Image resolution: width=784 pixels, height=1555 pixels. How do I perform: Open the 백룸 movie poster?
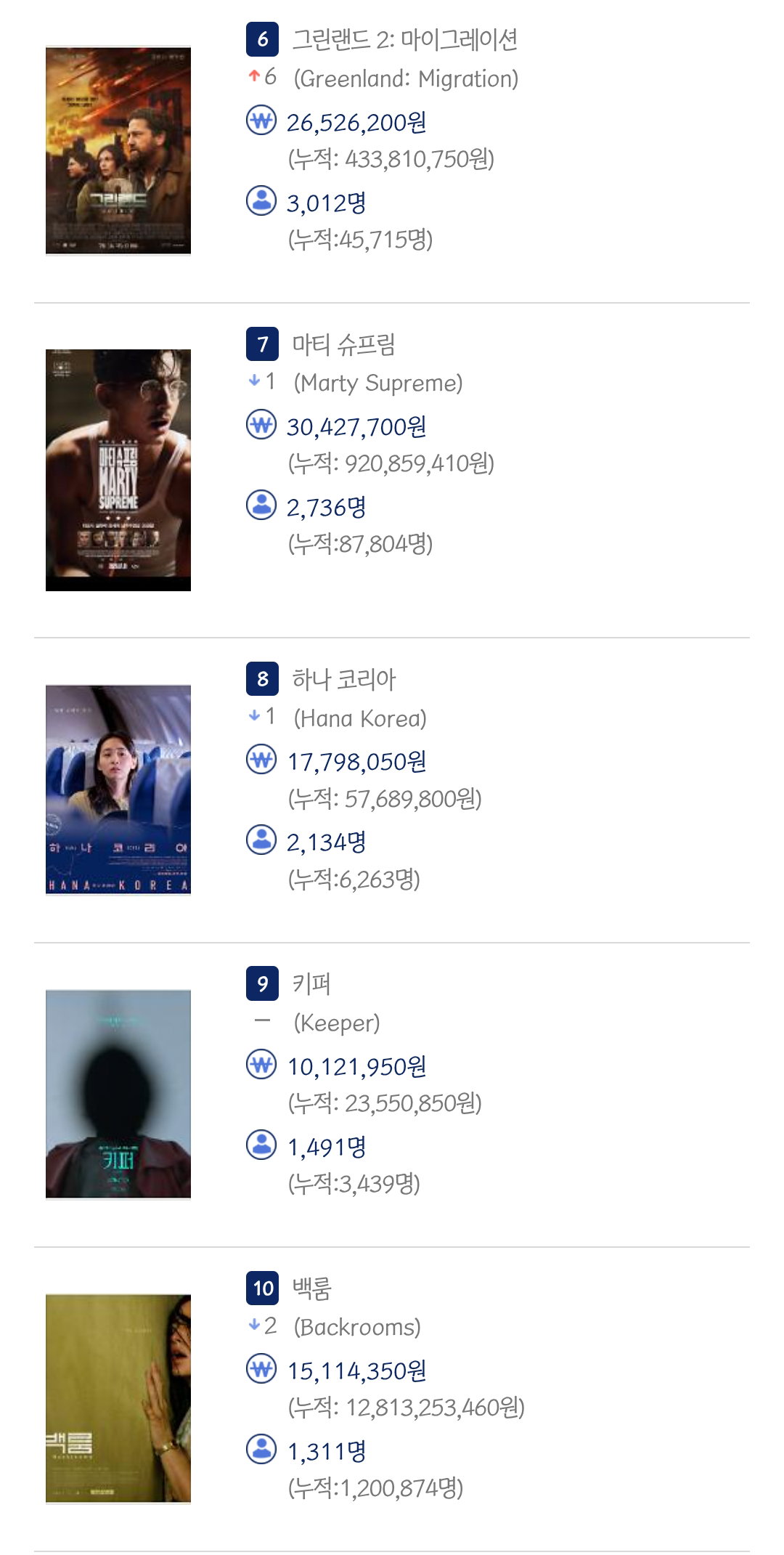[118, 1399]
